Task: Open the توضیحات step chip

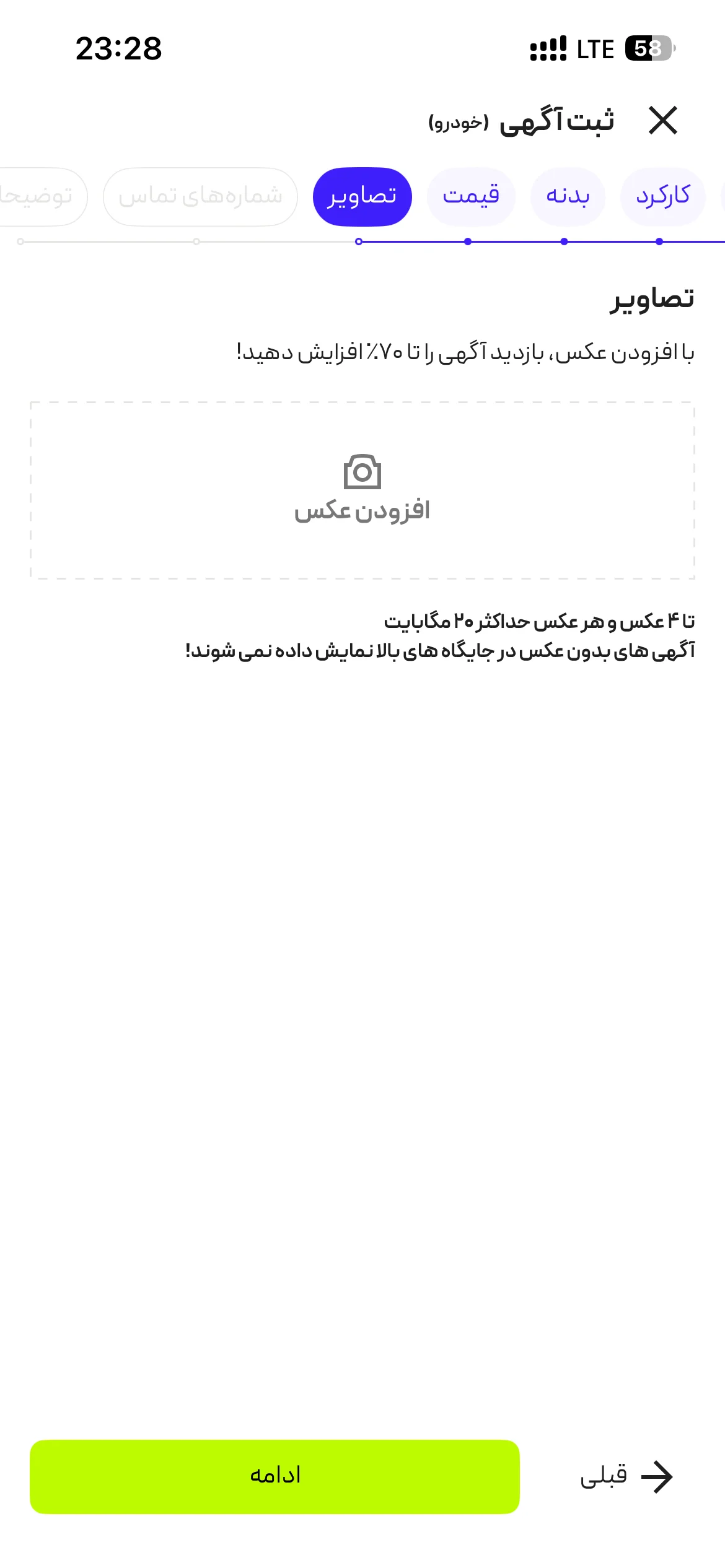Action: [37, 196]
